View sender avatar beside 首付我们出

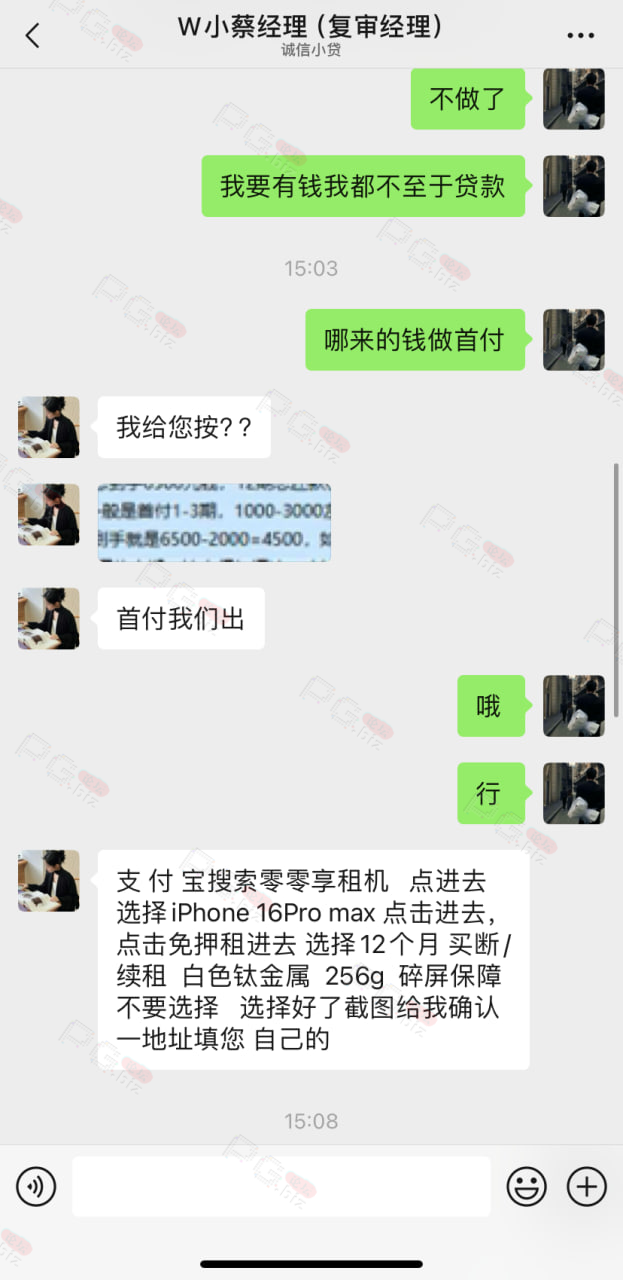tap(48, 618)
